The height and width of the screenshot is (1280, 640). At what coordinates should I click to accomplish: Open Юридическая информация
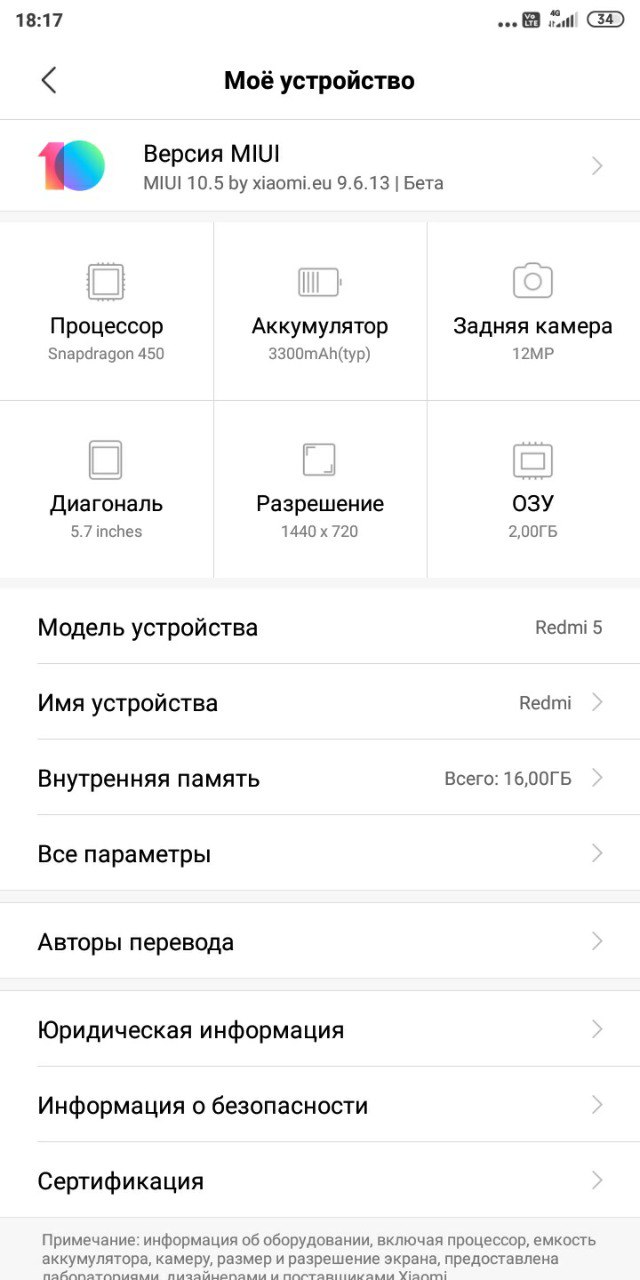[x=320, y=1029]
